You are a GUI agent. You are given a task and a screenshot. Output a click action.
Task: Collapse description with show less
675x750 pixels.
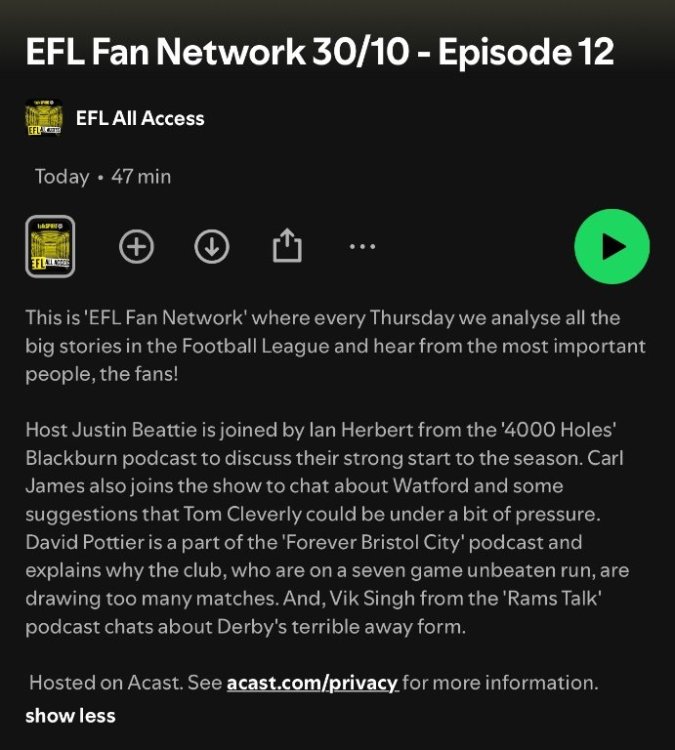[x=70, y=716]
